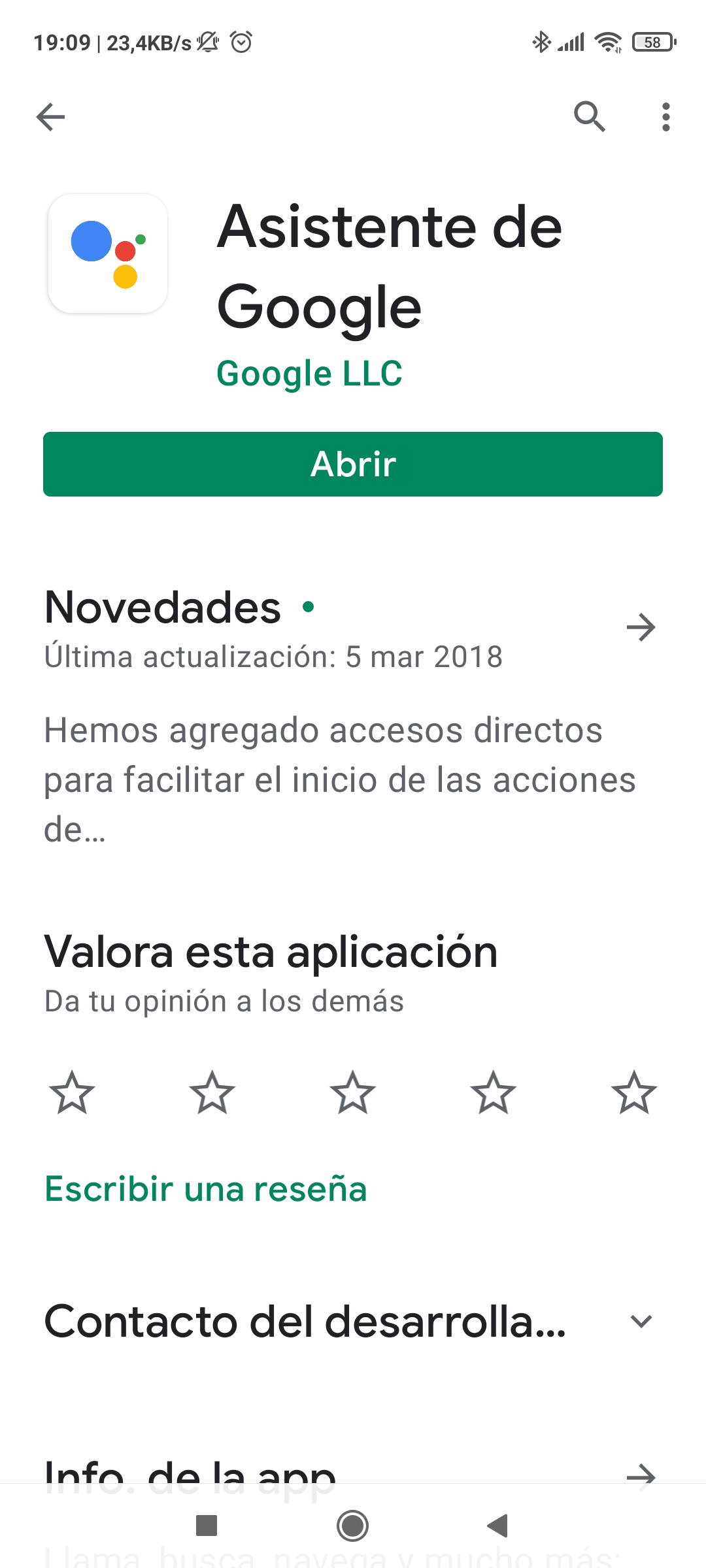Open the search magnifier icon
This screenshot has width=706, height=1568.
point(589,117)
